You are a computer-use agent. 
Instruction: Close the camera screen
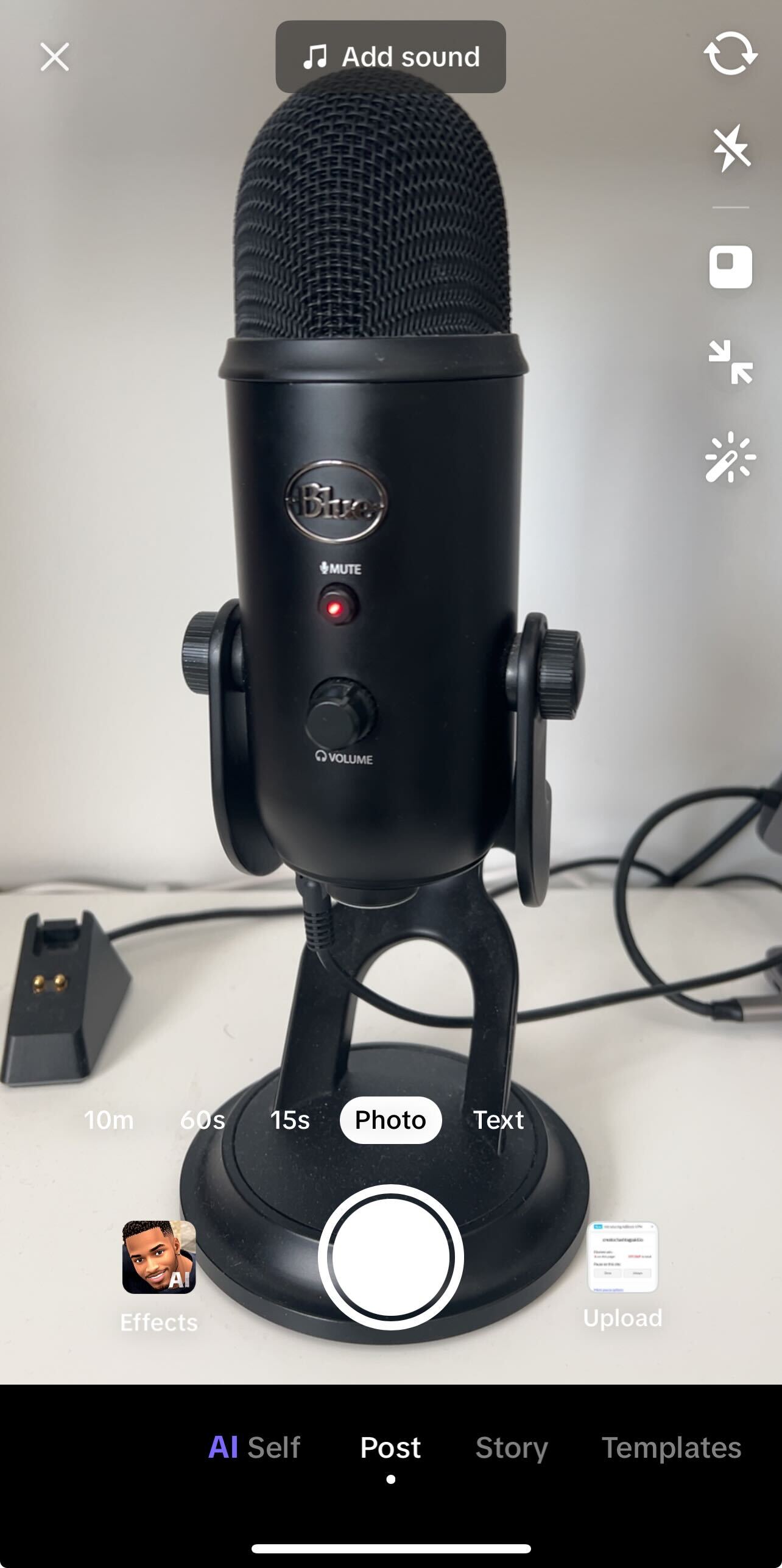[x=55, y=57]
